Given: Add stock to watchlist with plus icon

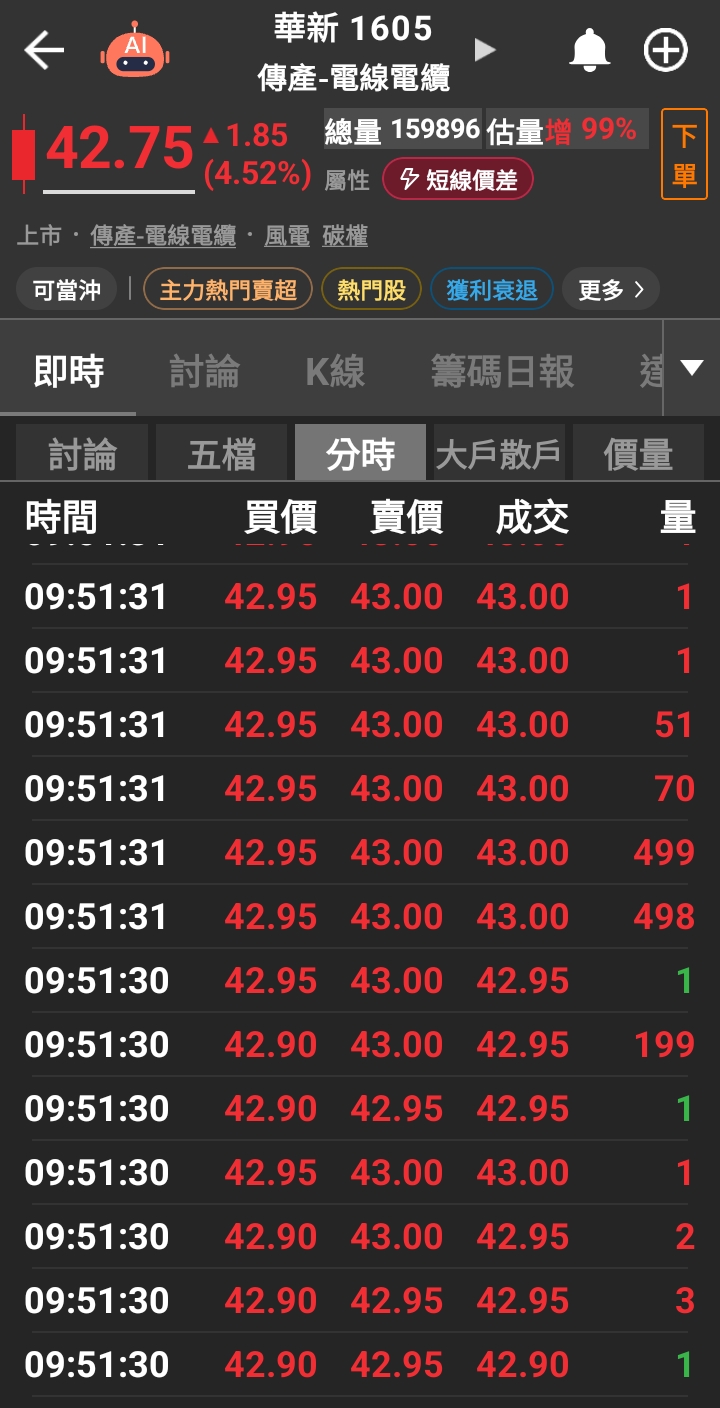Looking at the screenshot, I should point(666,50).
